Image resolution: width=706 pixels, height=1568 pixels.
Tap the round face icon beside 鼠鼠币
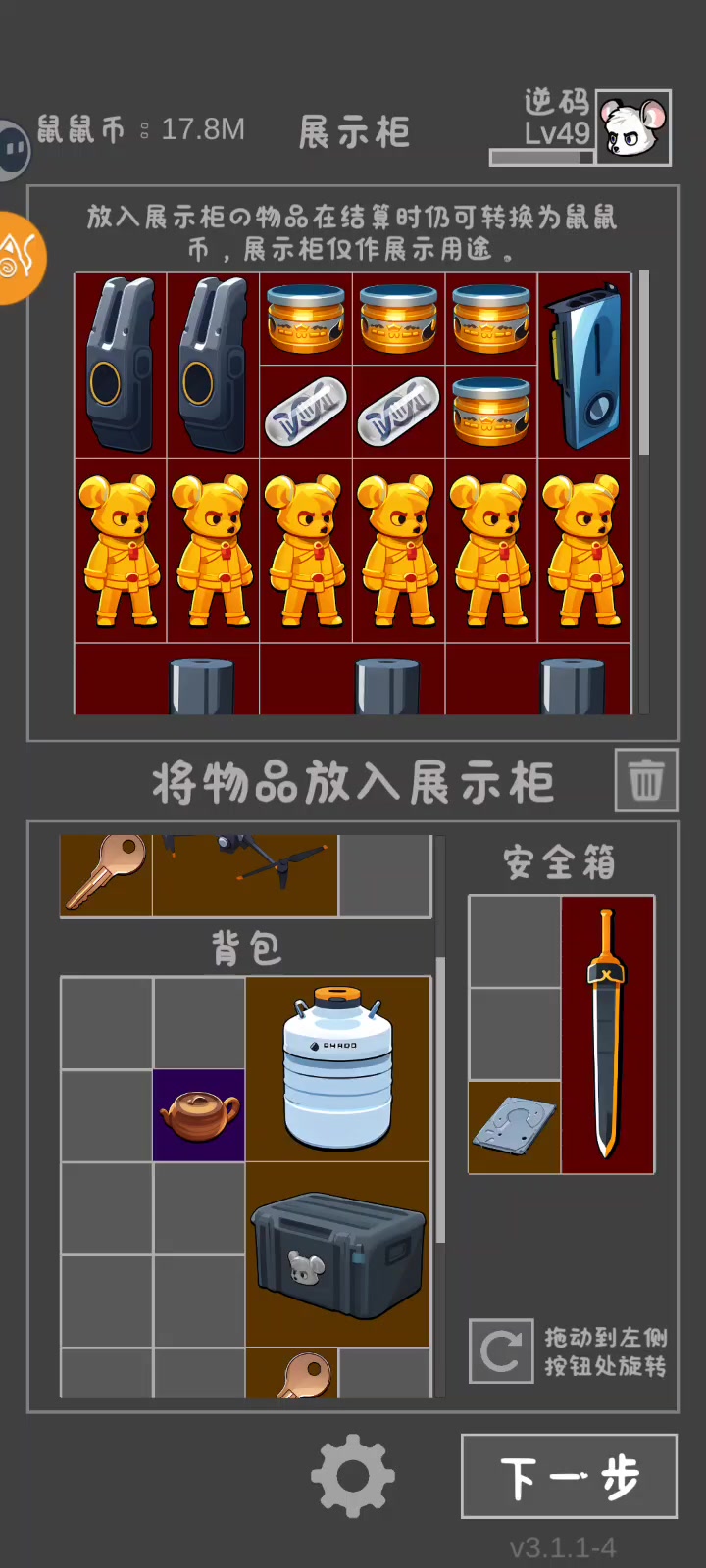tap(14, 149)
